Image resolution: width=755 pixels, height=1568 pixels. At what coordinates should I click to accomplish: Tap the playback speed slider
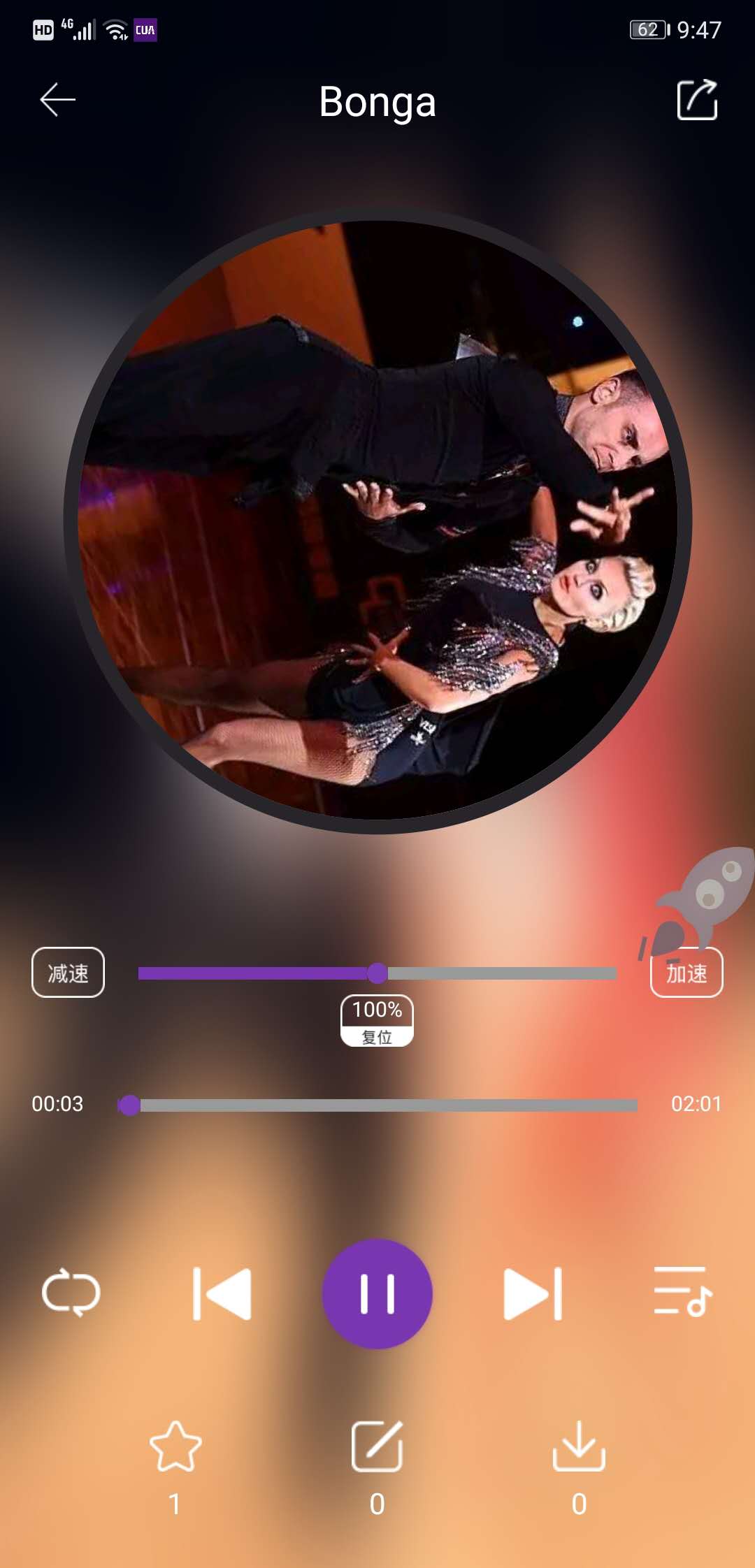[377, 973]
